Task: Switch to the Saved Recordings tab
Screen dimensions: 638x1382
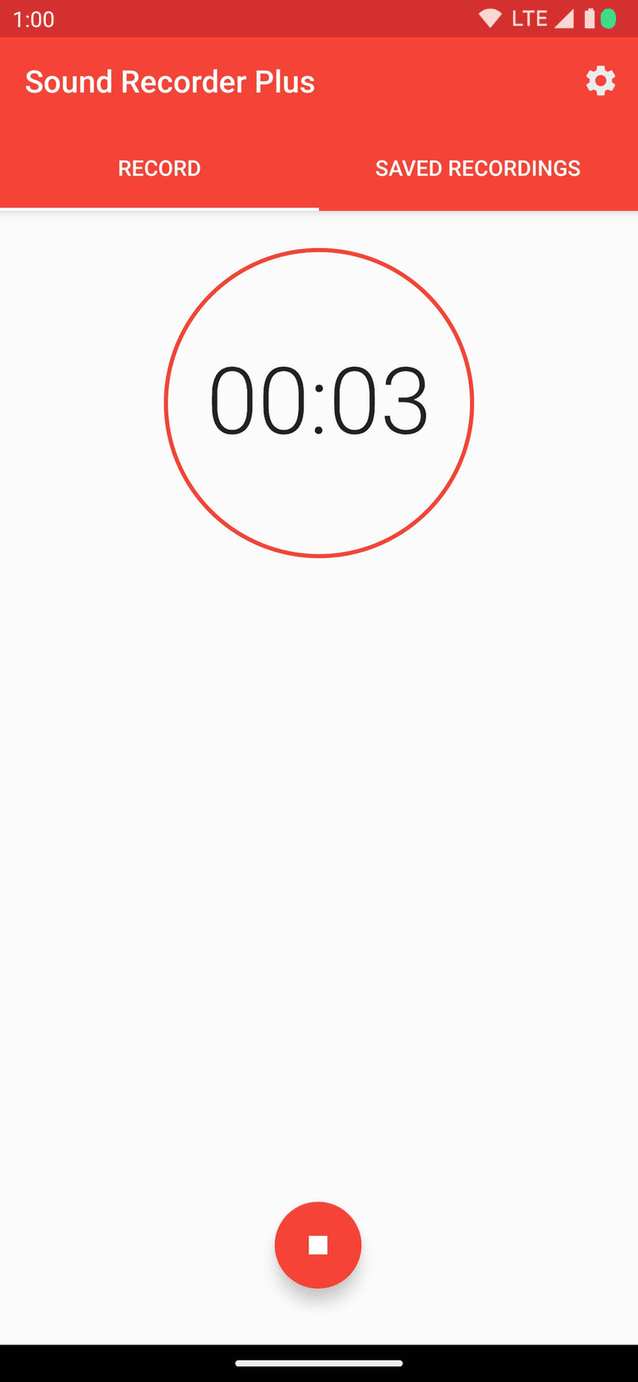Action: coord(477,168)
